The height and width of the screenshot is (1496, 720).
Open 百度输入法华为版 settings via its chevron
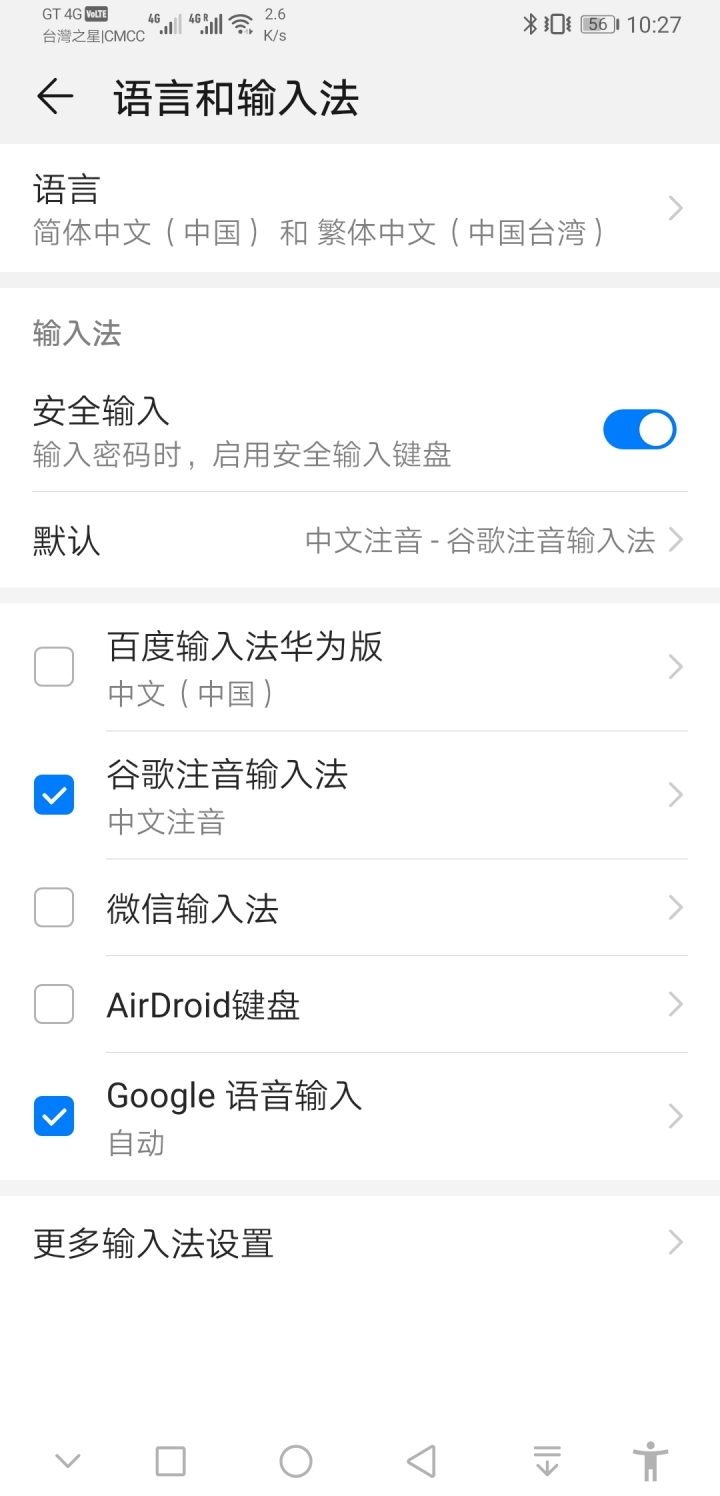coord(676,667)
